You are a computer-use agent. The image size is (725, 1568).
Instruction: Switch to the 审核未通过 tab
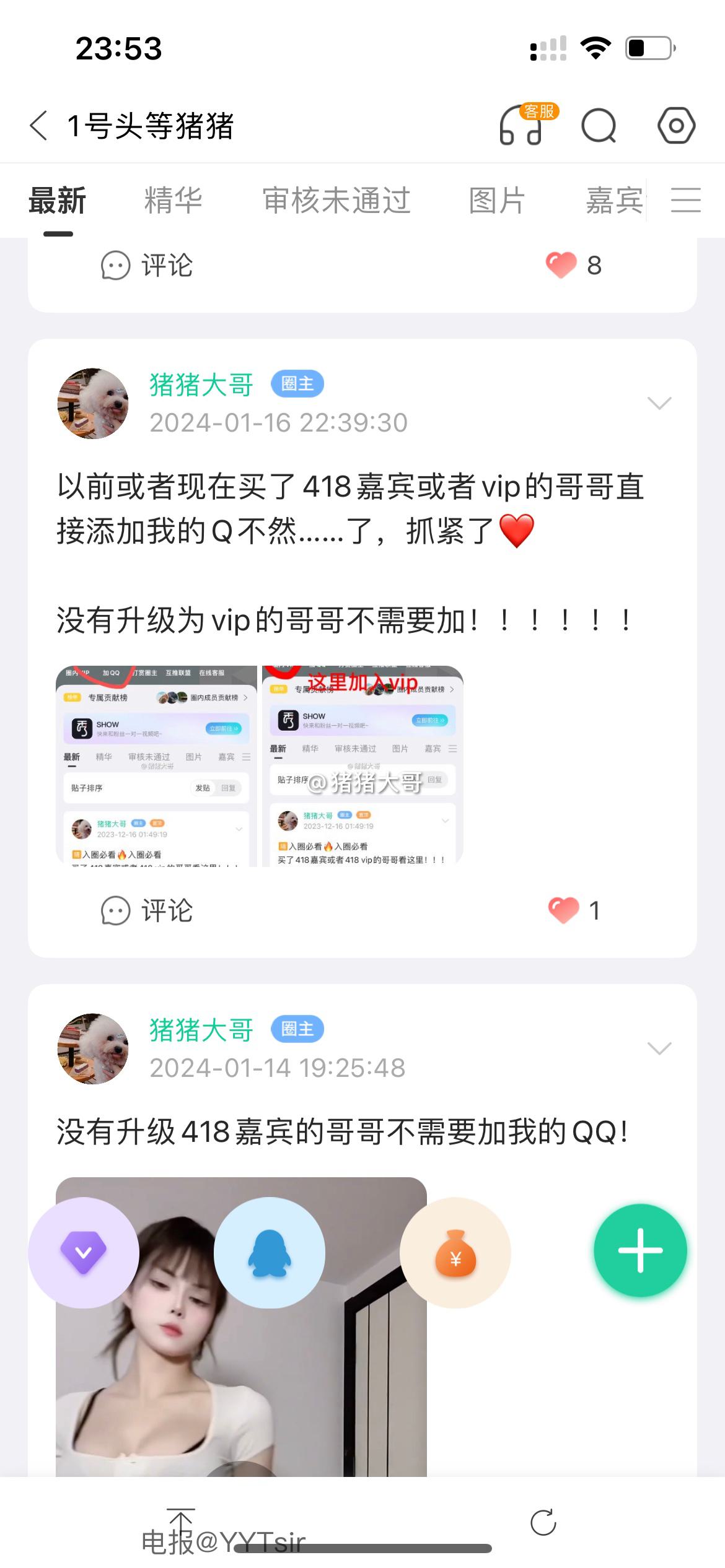[336, 201]
